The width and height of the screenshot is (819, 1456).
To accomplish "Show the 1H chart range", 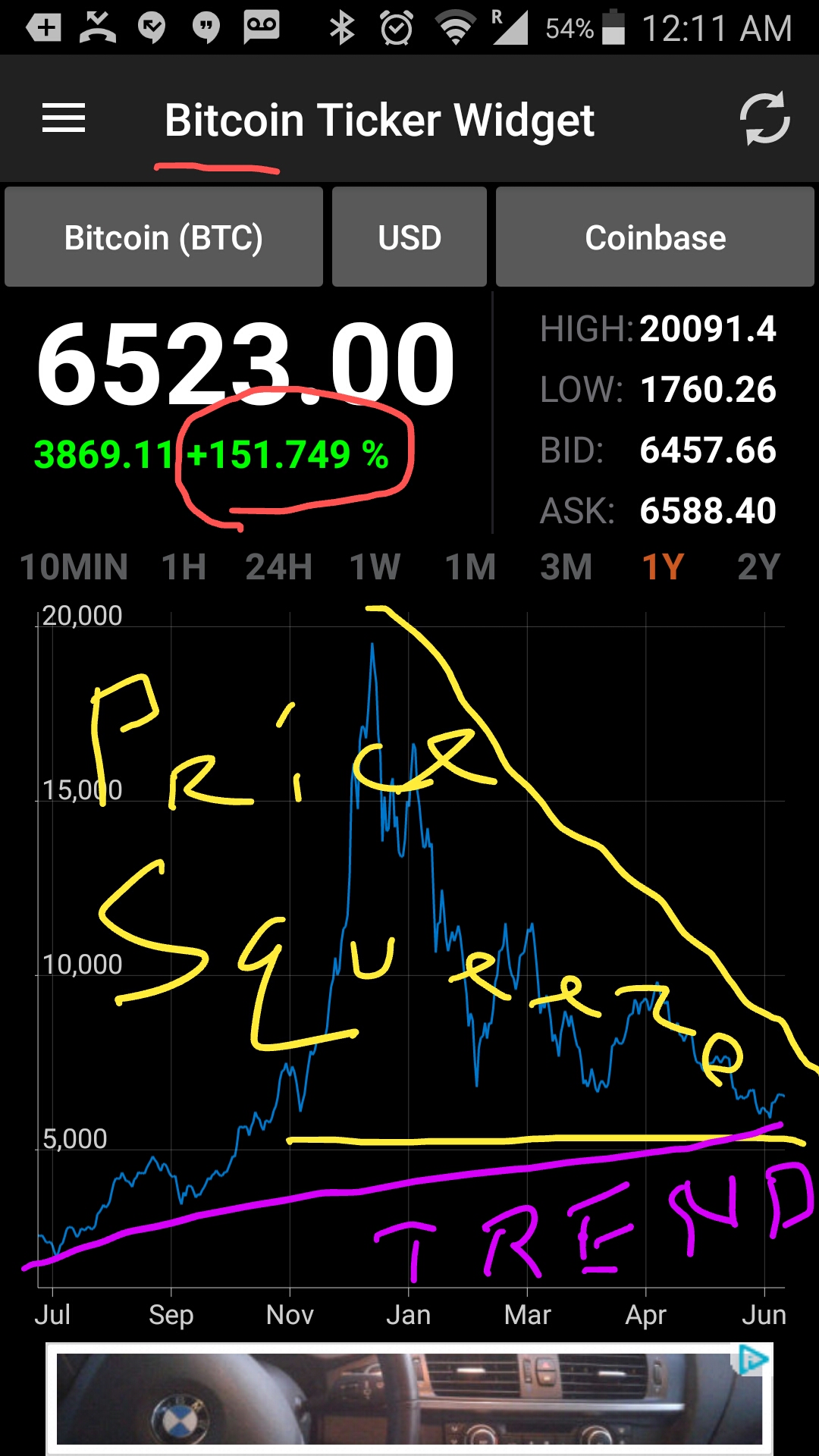I will coord(184,567).
